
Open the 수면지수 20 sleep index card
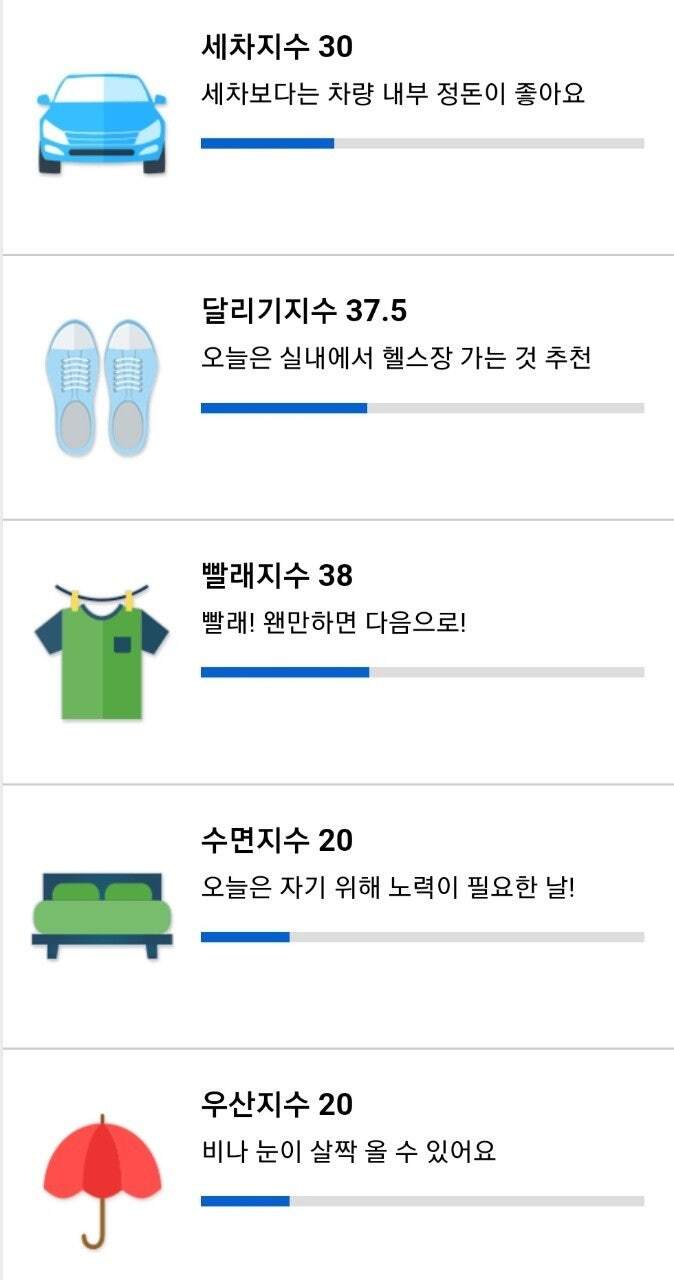tap(337, 915)
